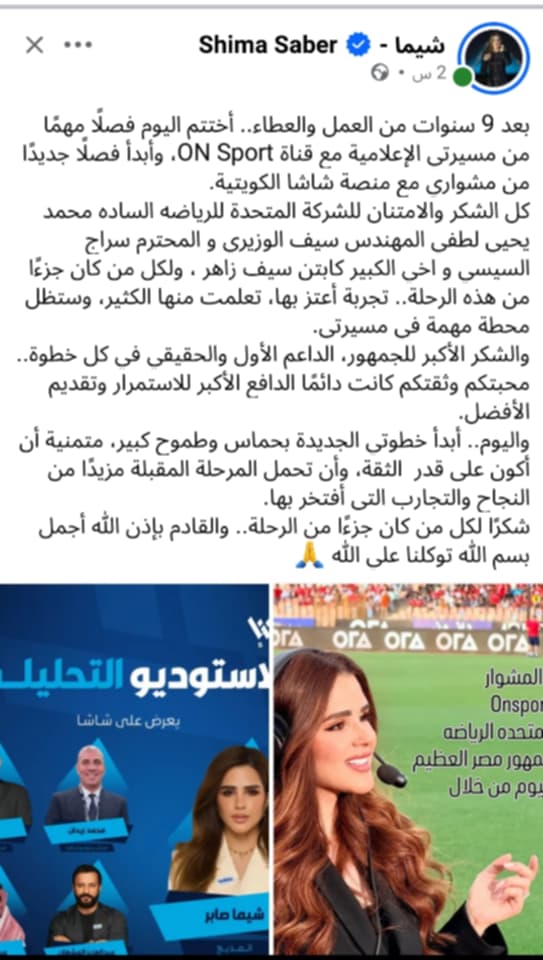Open Shima Saber's profile picture
This screenshot has height=960, width=543.
[493, 57]
